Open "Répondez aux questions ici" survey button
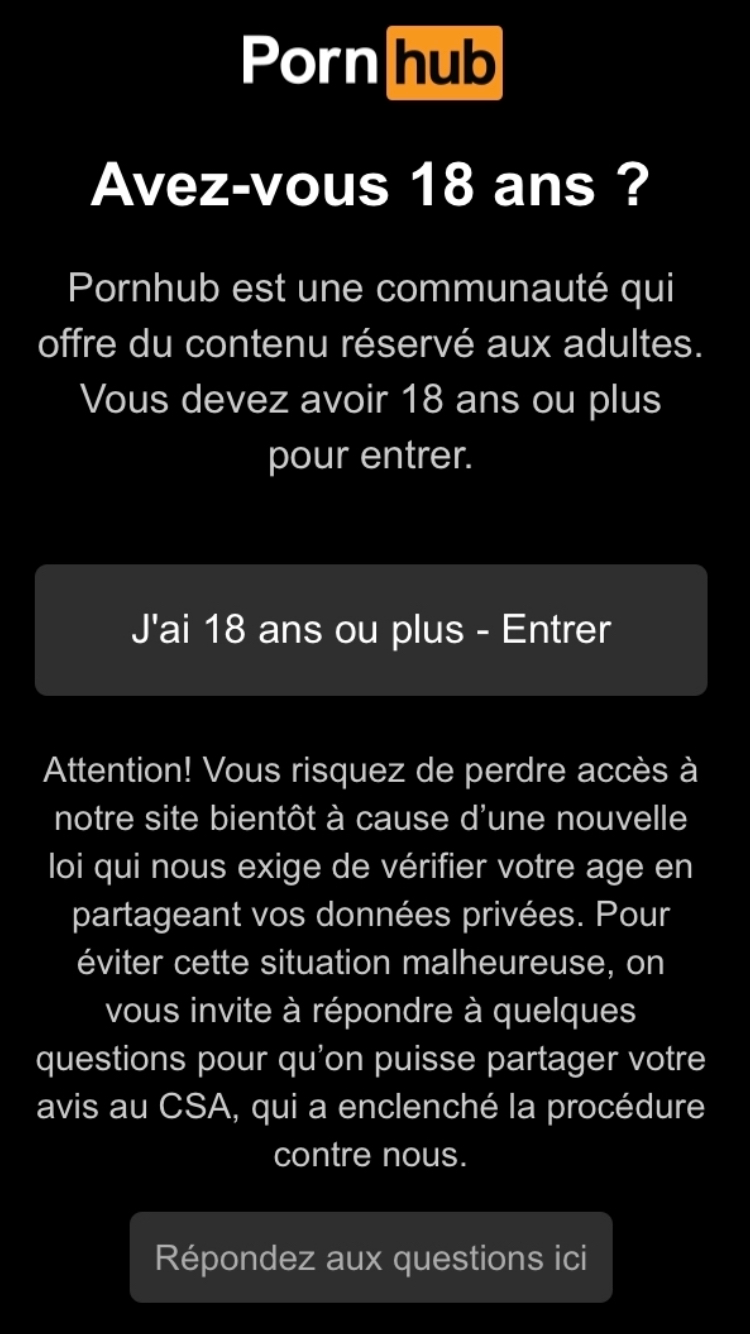Viewport: 750px width, 1334px height. [x=371, y=1257]
